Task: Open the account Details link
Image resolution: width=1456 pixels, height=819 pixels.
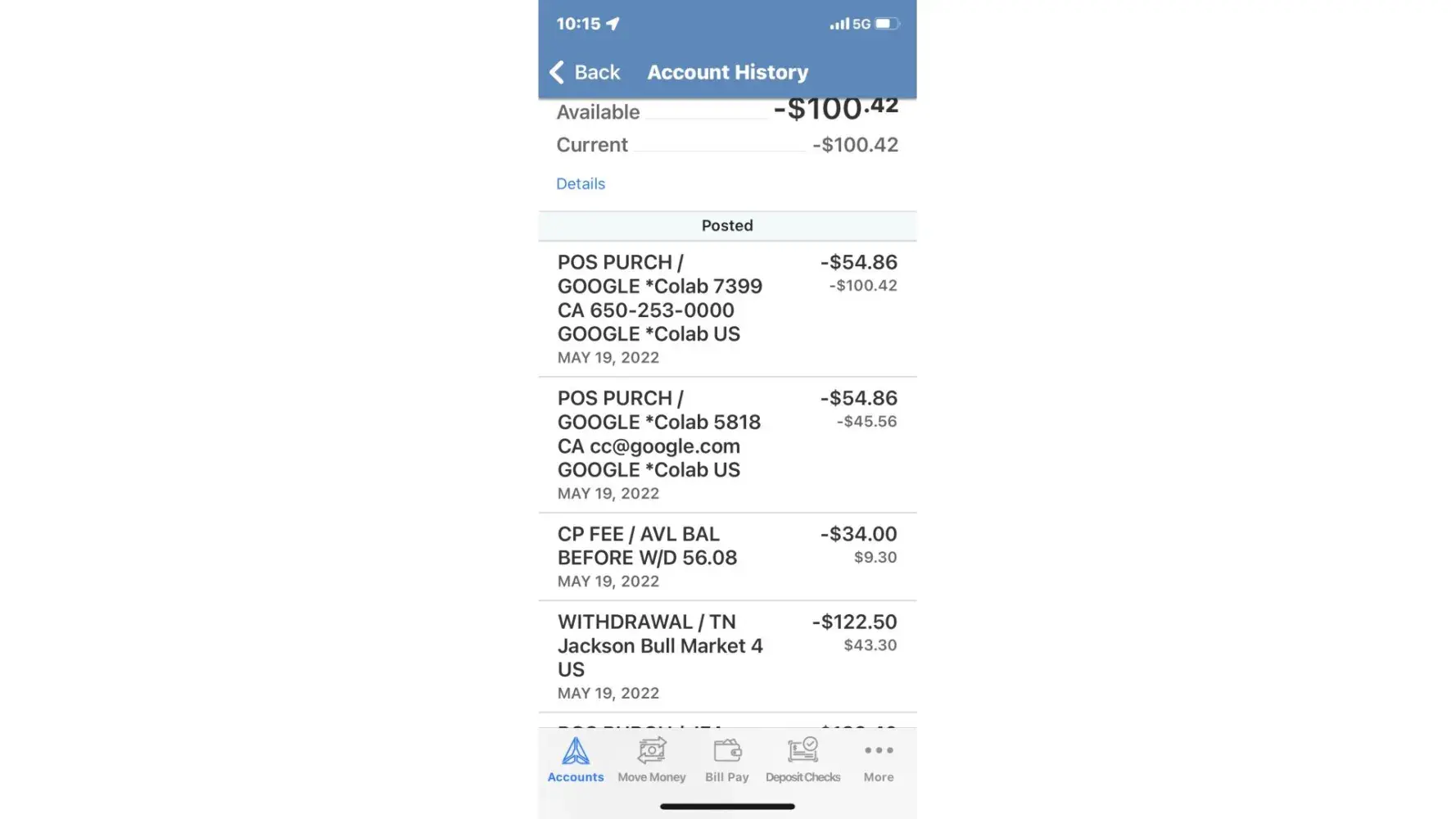Action: pos(581,183)
